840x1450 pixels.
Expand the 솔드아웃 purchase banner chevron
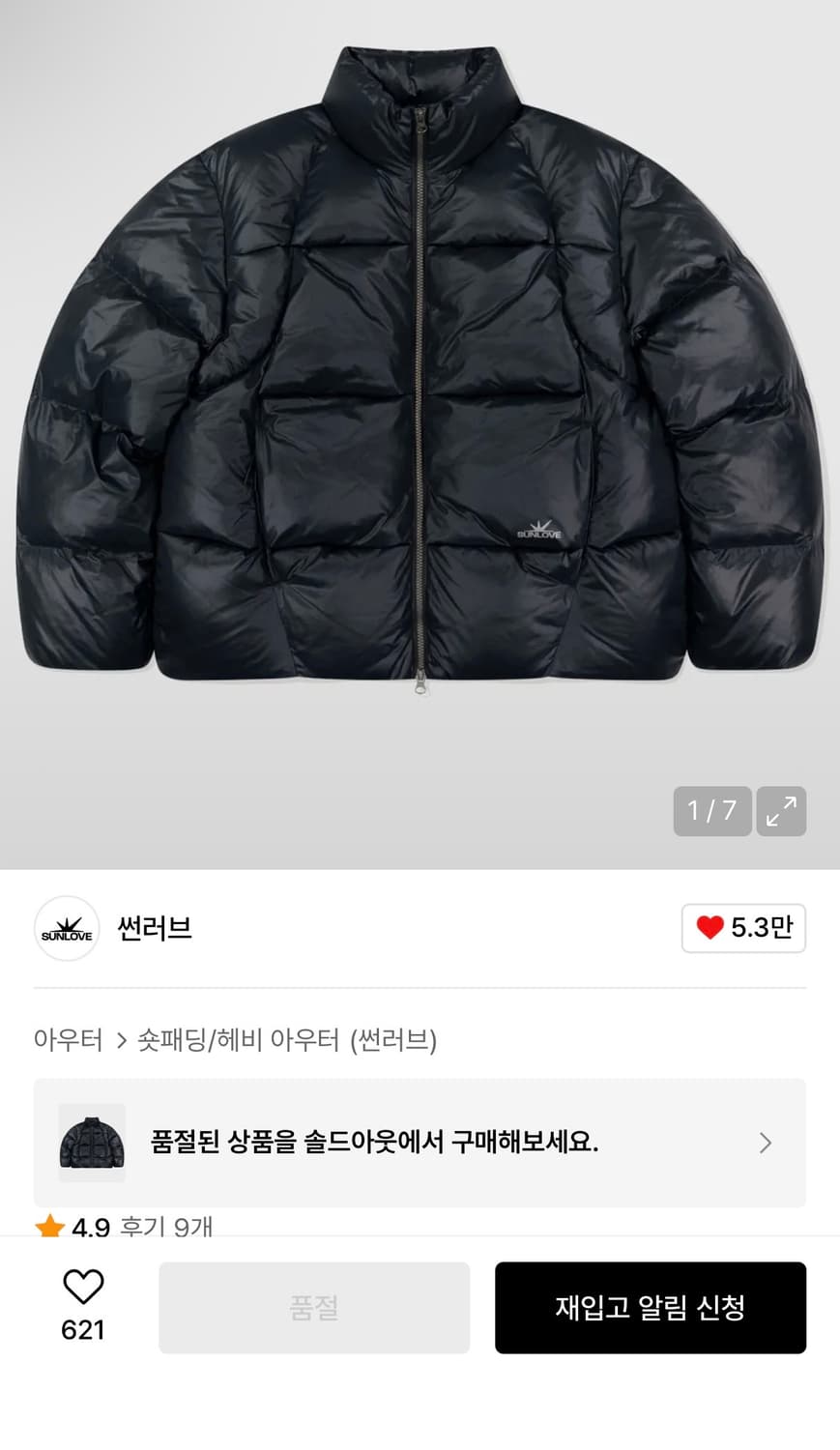[x=765, y=1143]
